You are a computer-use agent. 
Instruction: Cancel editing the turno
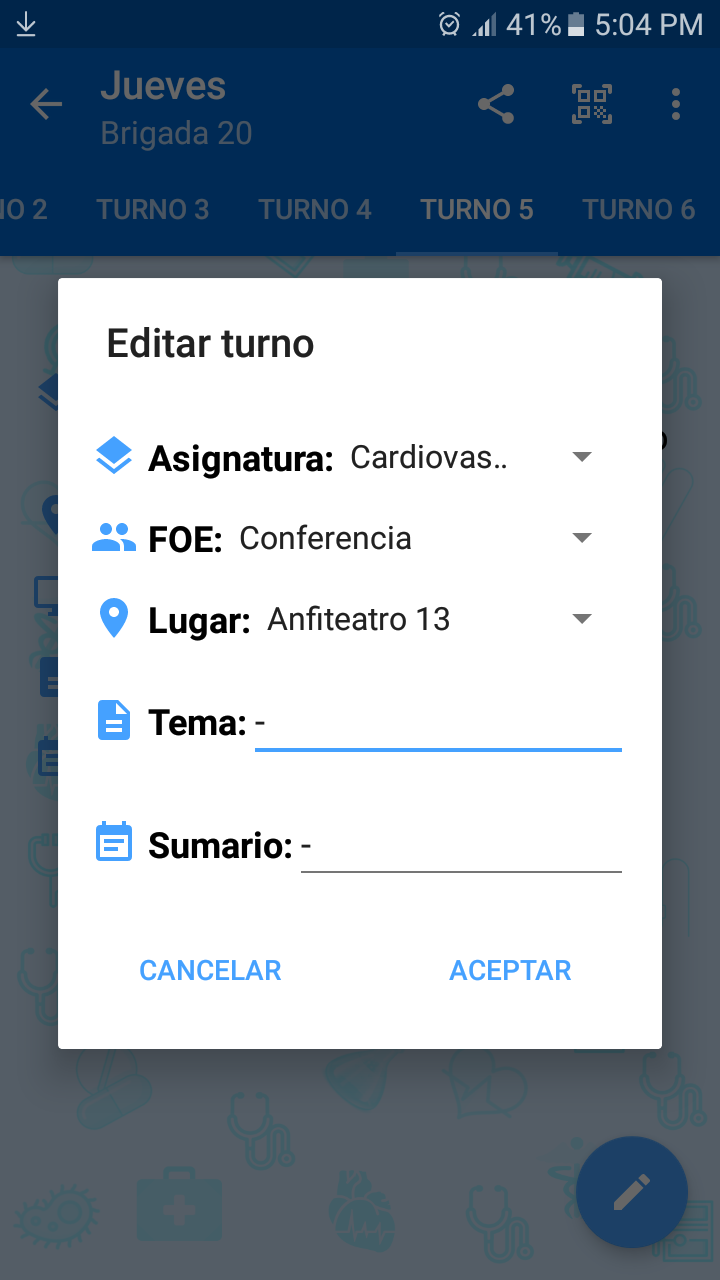pyautogui.click(x=210, y=970)
